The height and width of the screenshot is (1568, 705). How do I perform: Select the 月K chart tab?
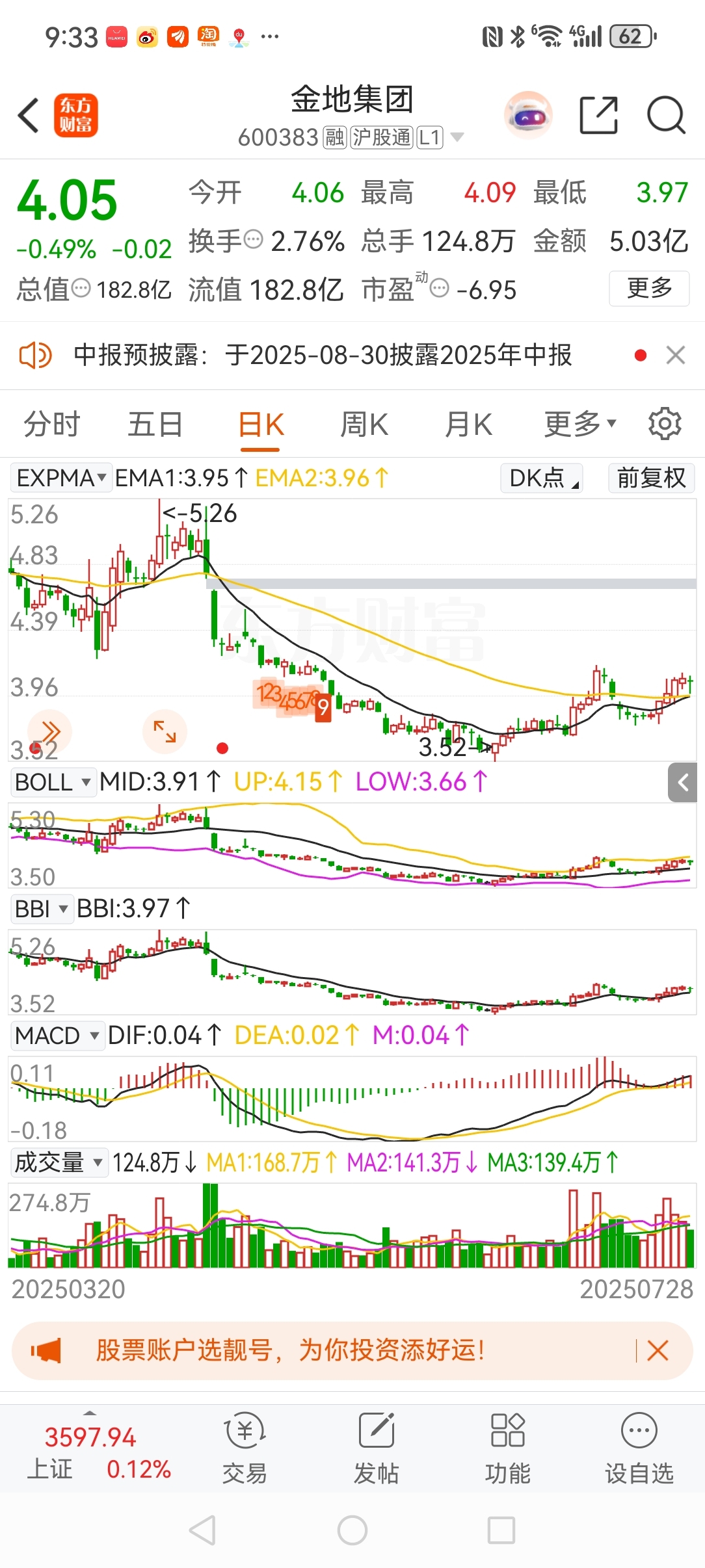[468, 425]
